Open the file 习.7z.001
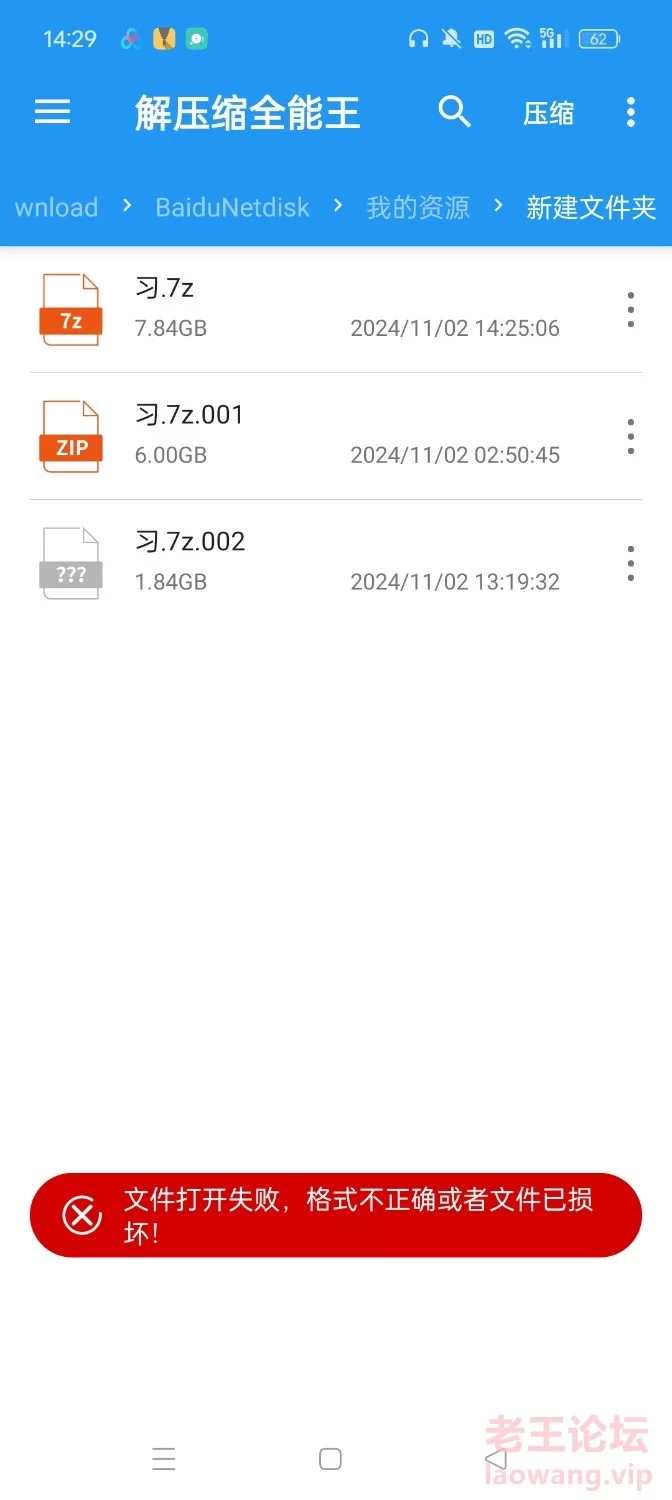 coord(300,435)
